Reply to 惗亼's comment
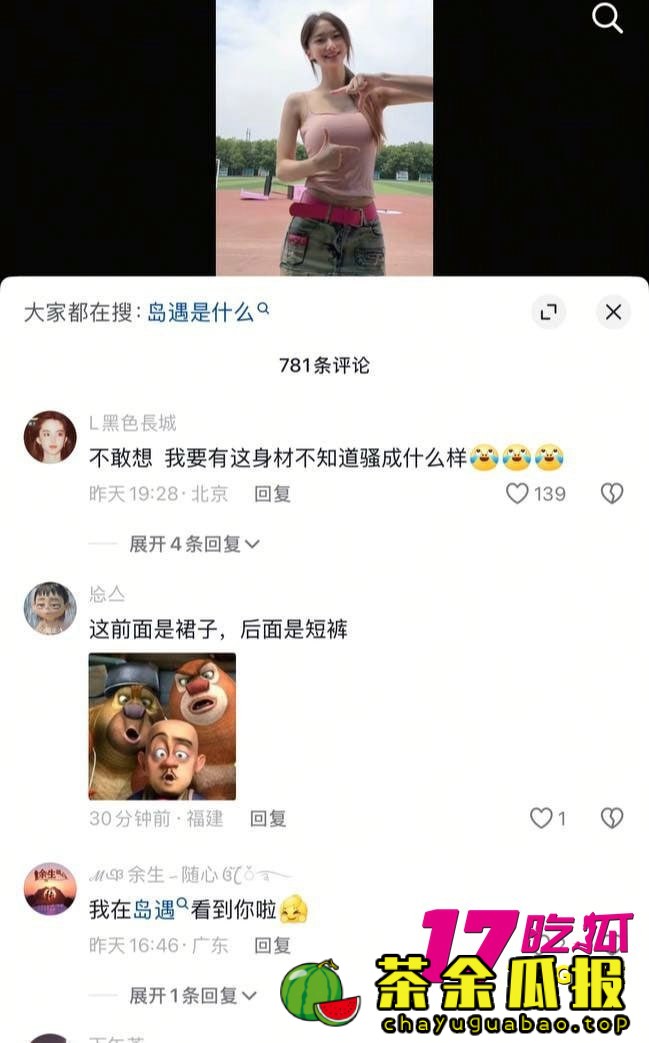 point(268,818)
